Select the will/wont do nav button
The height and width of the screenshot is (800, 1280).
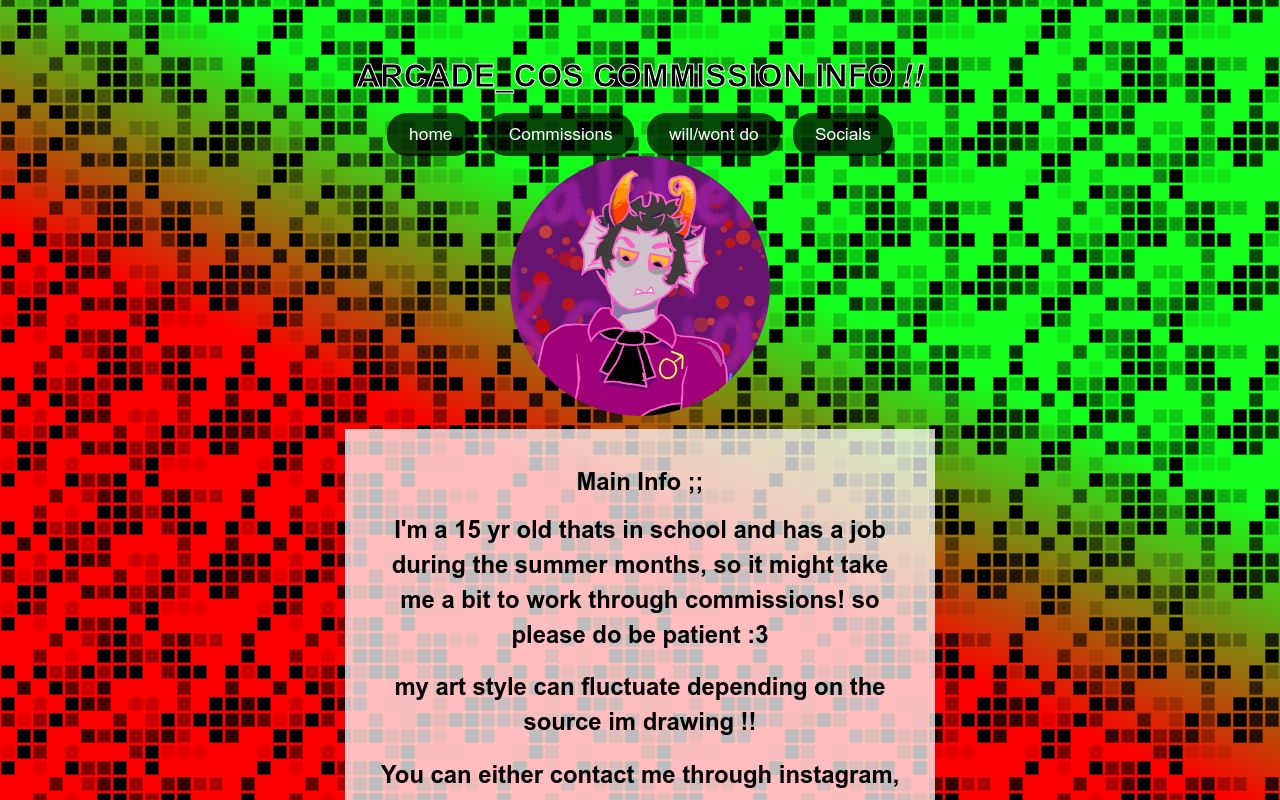[713, 135]
